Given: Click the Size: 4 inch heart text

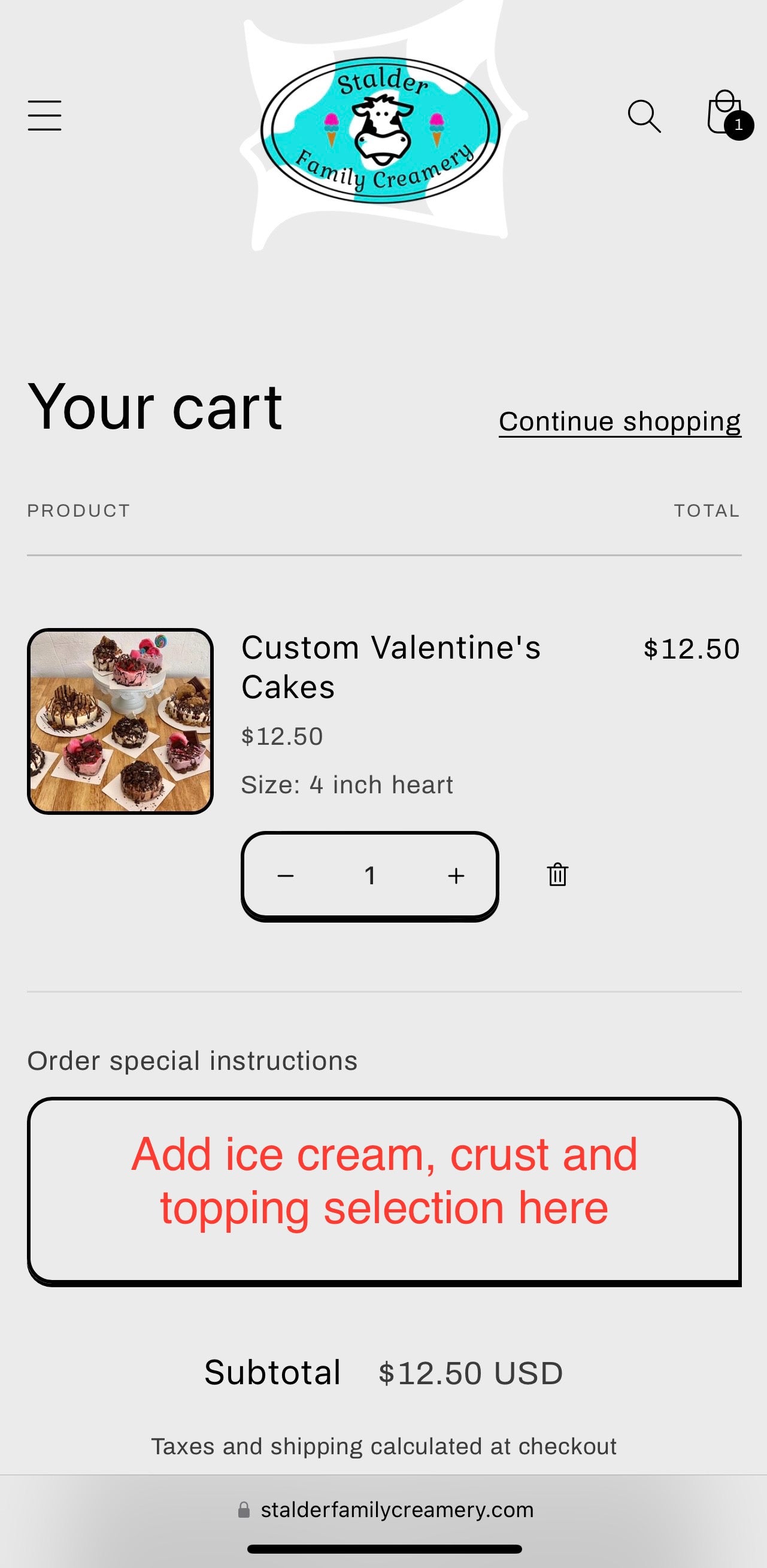Looking at the screenshot, I should [x=347, y=785].
